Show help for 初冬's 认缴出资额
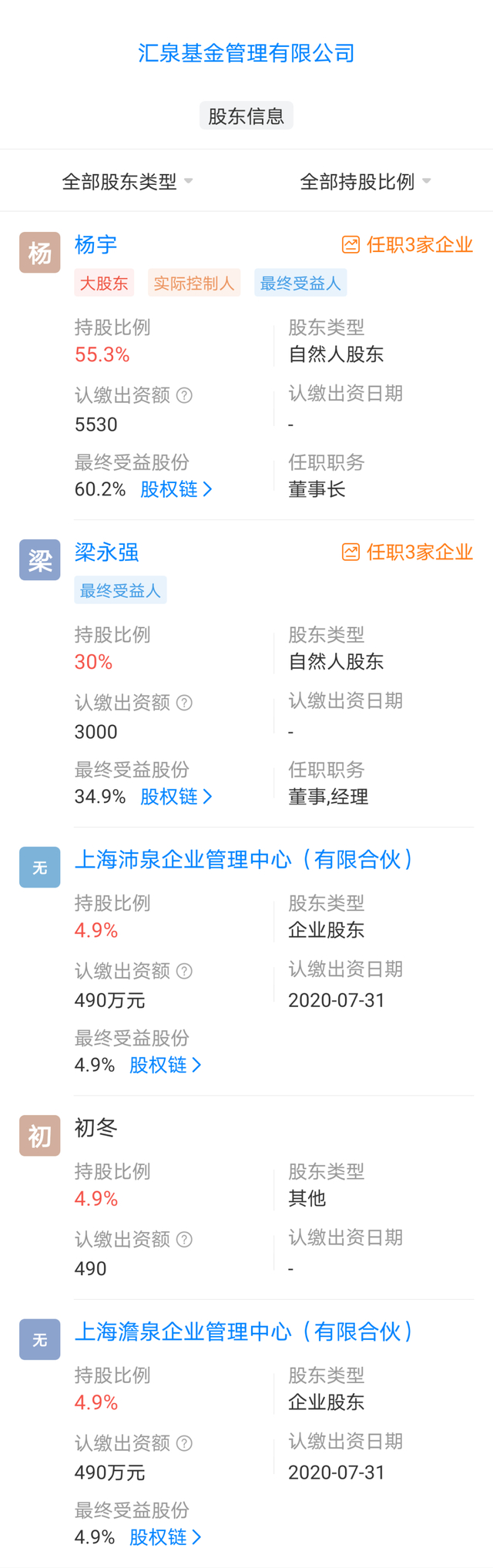 point(184,1240)
